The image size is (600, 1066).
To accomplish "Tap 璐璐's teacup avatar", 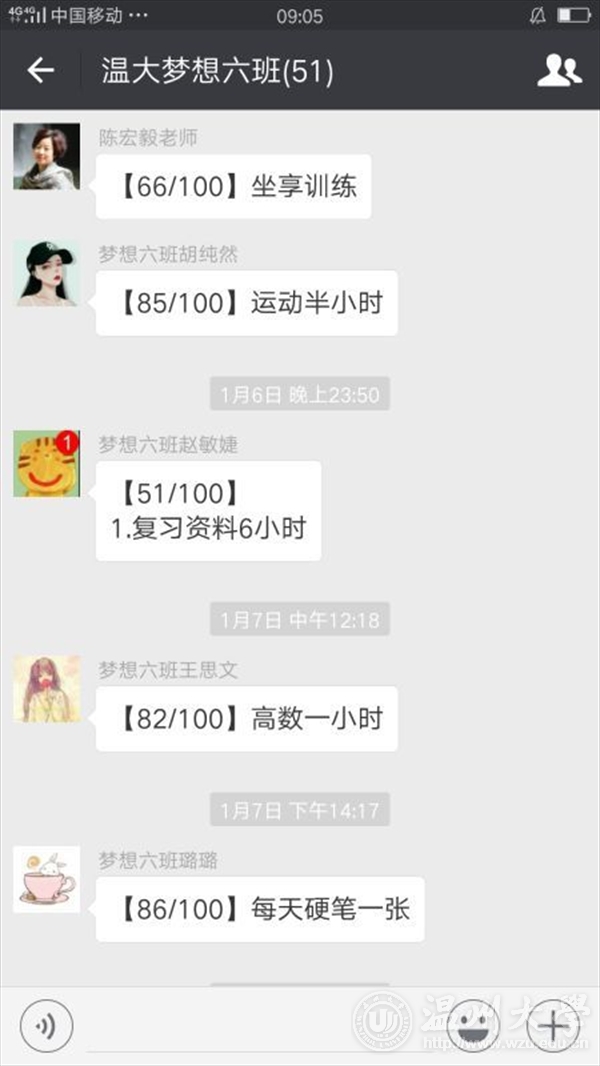I will (x=46, y=879).
